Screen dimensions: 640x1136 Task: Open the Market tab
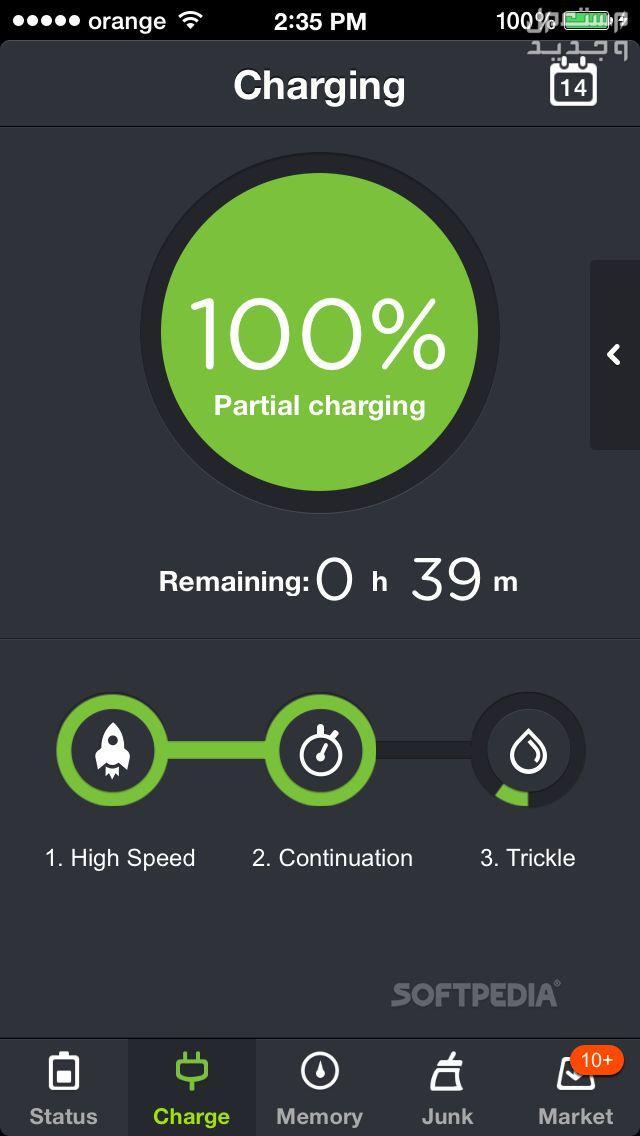[x=575, y=1087]
